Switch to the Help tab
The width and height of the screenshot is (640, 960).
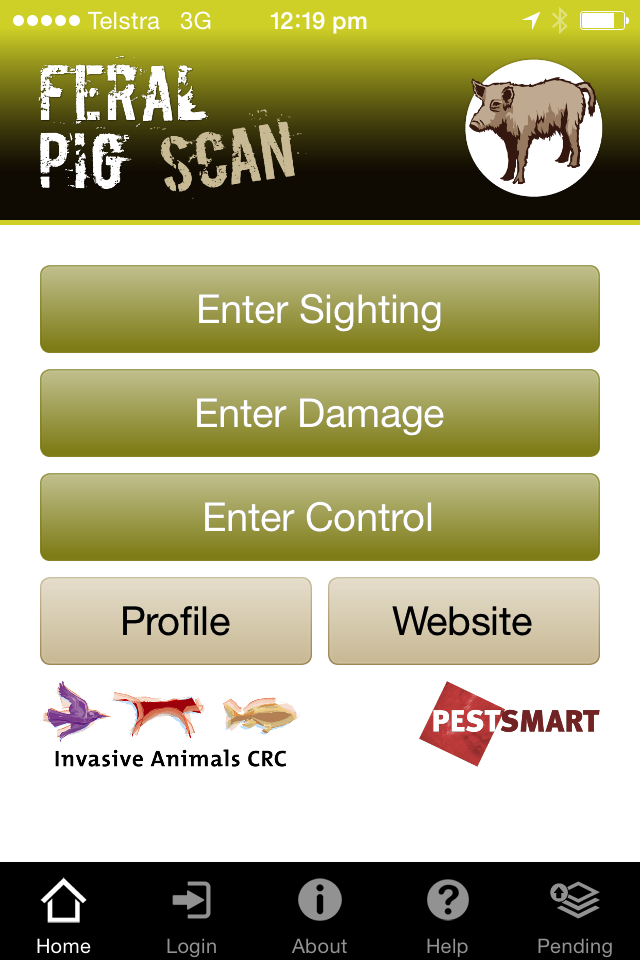447,915
